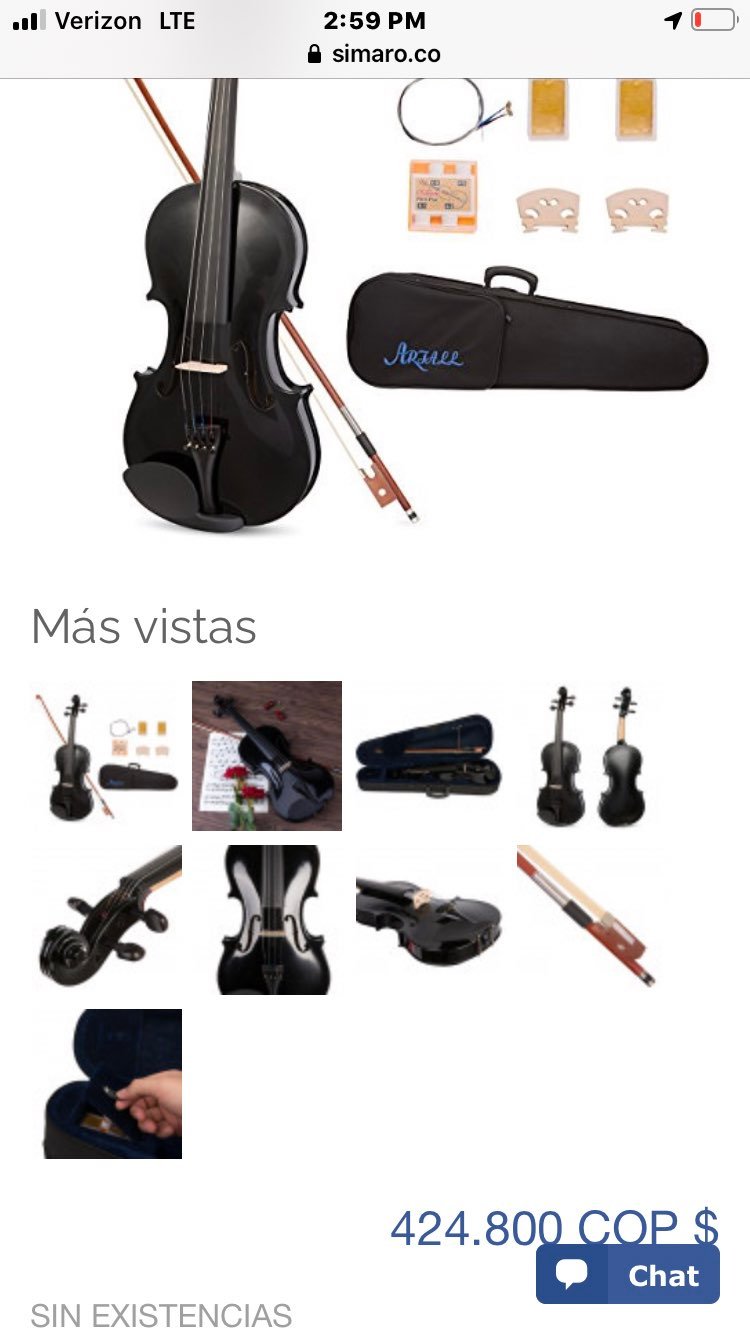
Task: View thumbnail of violin lying on side
Action: tap(429, 920)
